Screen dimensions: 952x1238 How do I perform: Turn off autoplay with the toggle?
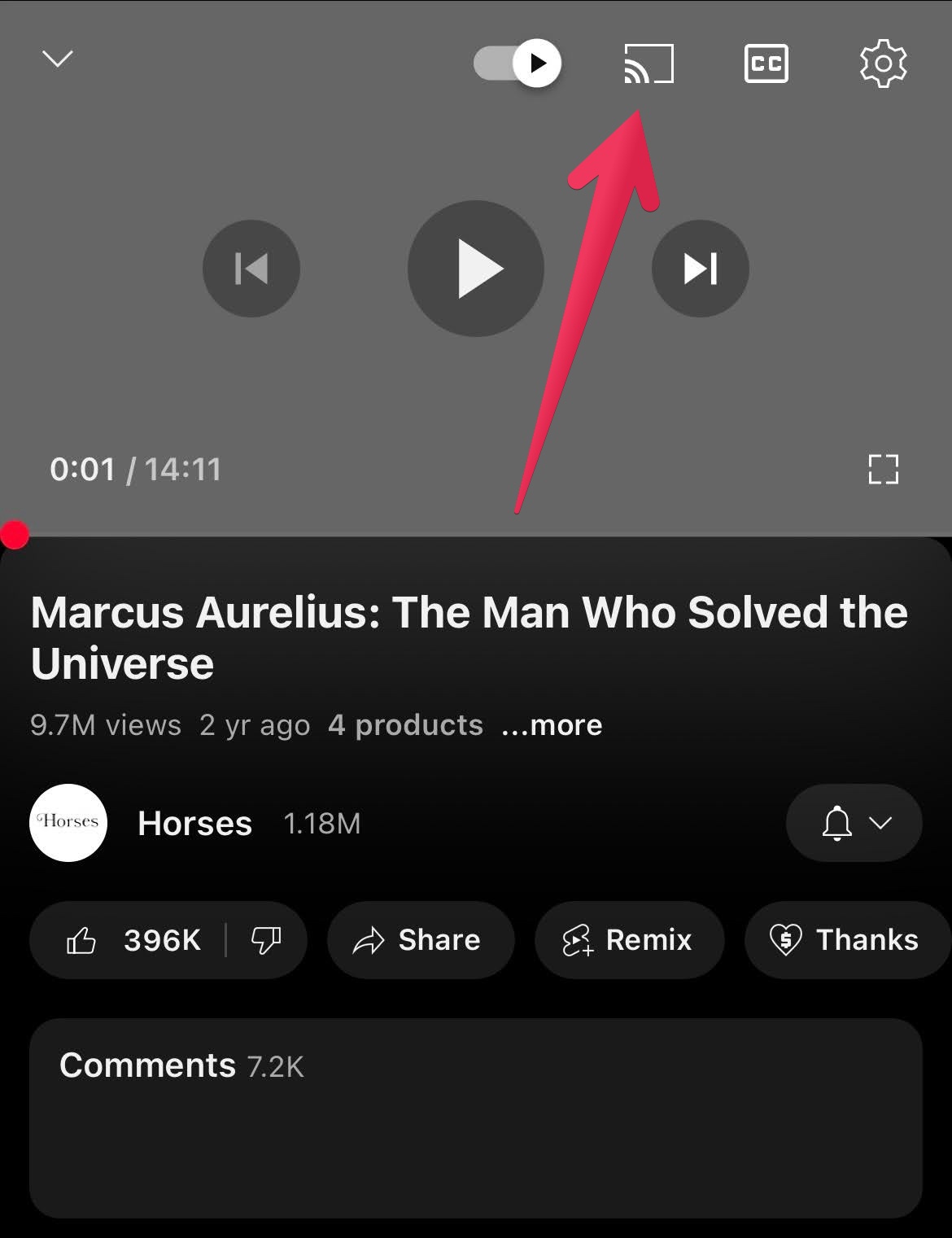point(517,63)
